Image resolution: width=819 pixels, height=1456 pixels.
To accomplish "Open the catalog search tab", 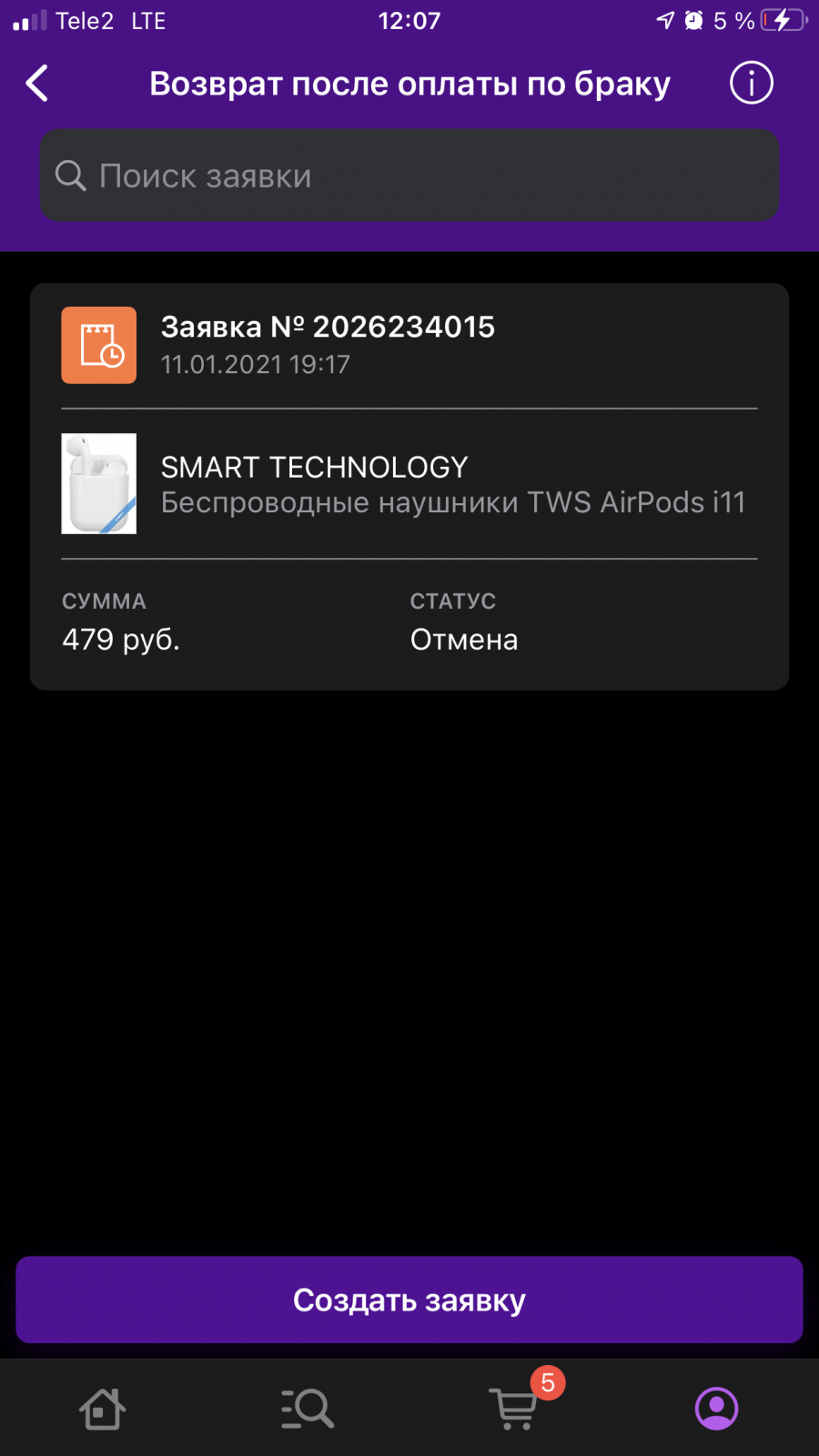I will (x=308, y=1409).
